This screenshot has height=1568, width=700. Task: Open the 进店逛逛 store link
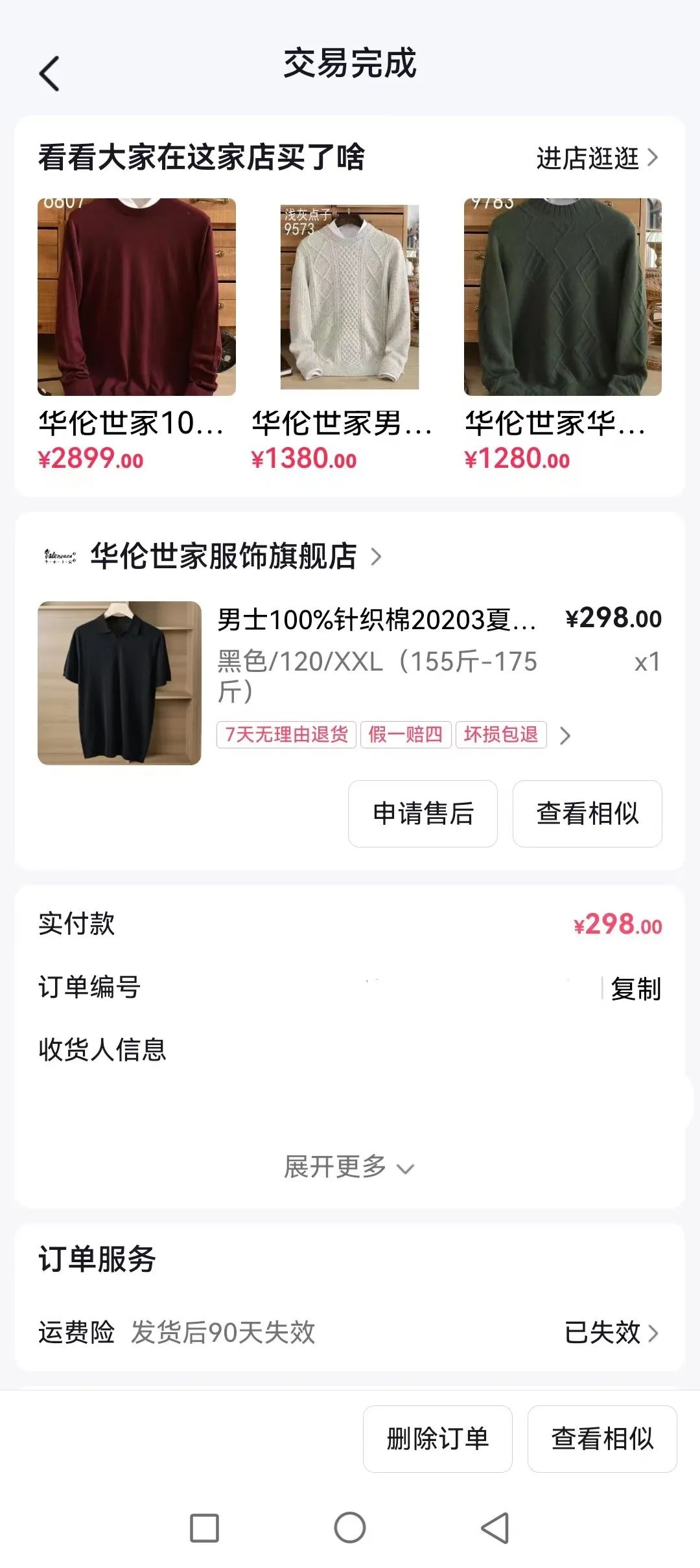pos(596,158)
